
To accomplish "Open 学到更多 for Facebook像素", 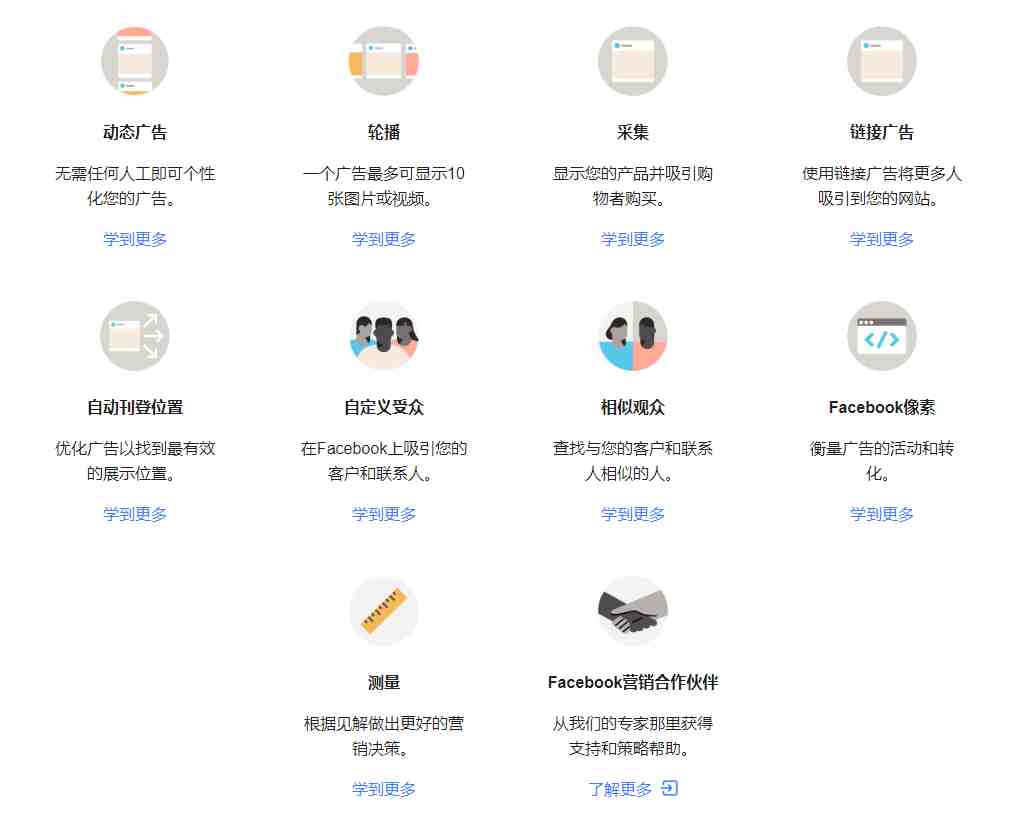I will tap(882, 514).
